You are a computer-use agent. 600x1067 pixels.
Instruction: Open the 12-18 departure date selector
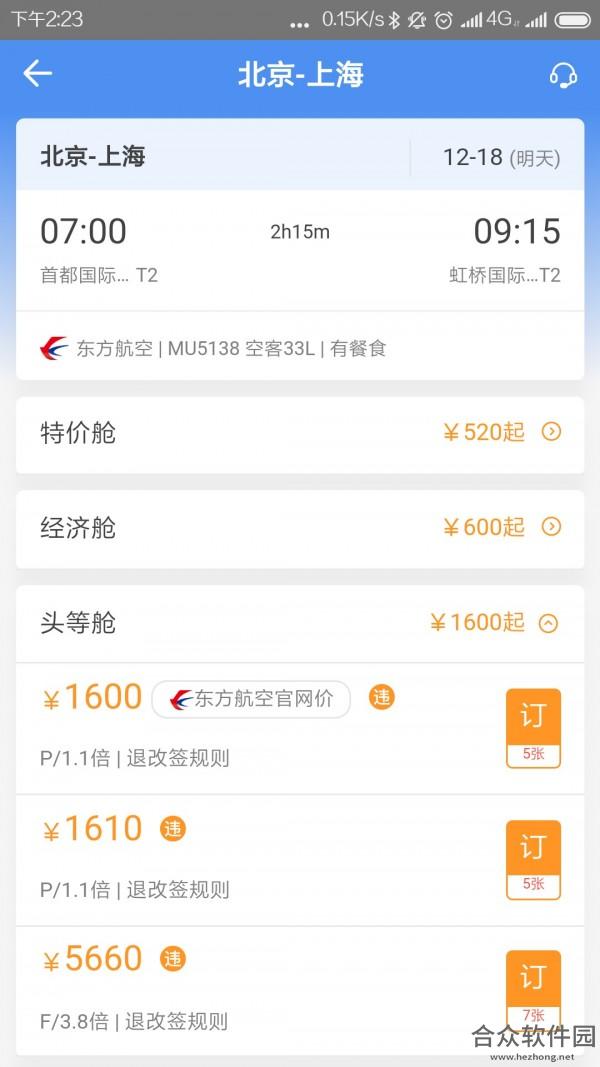coord(501,158)
